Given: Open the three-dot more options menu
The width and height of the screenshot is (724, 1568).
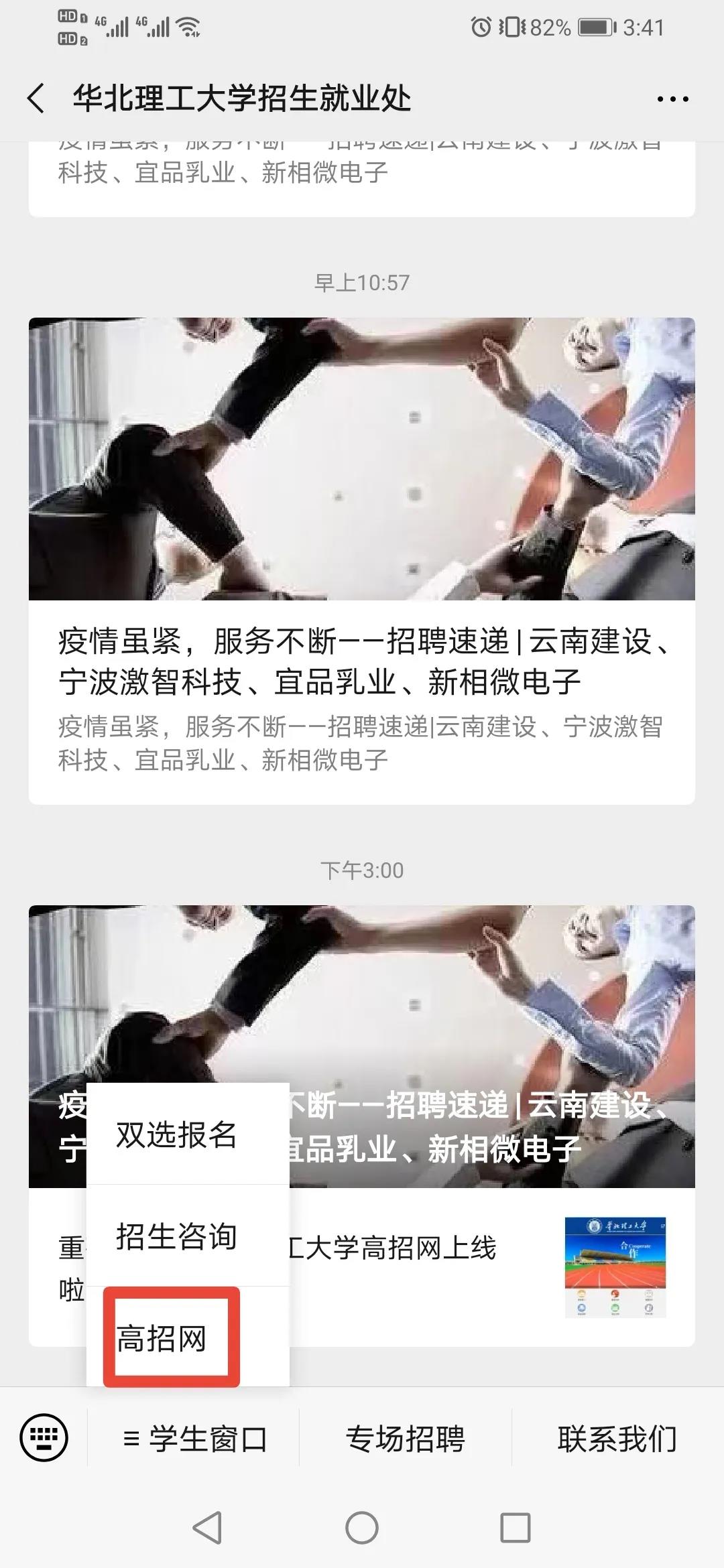Looking at the screenshot, I should pos(672,99).
